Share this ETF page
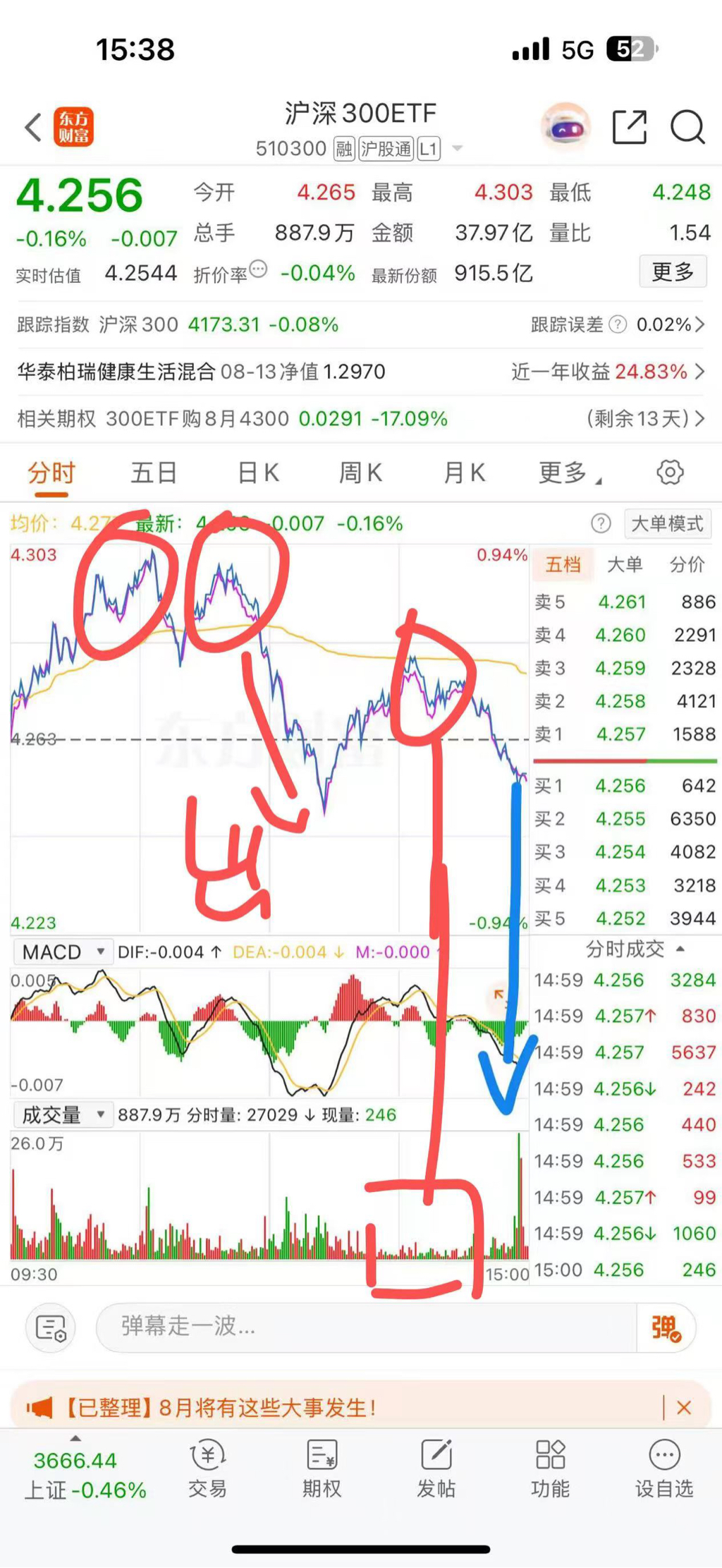The height and width of the screenshot is (1568, 722). point(629,128)
